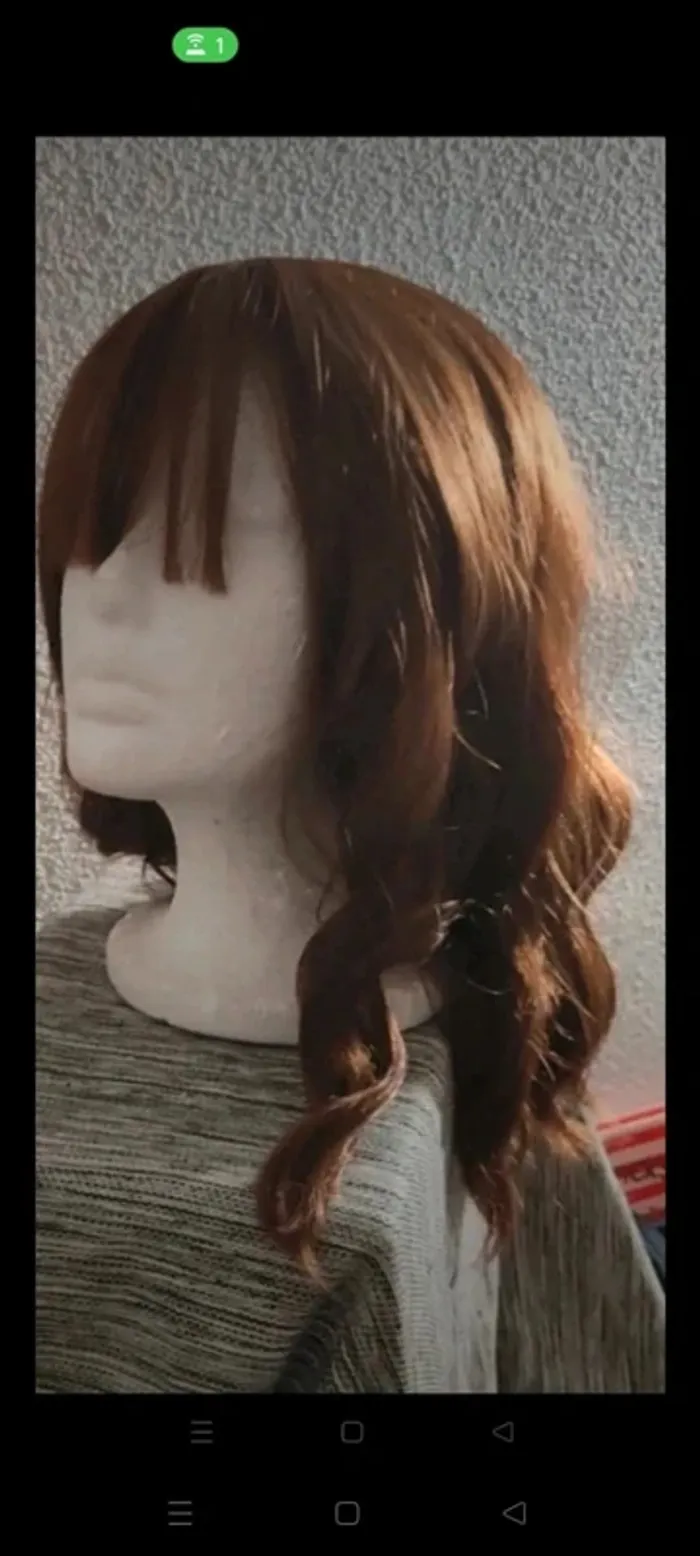700x1556 pixels.
Task: Go back using the lowest navigation bar's back arrow
Action: click(x=514, y=1513)
